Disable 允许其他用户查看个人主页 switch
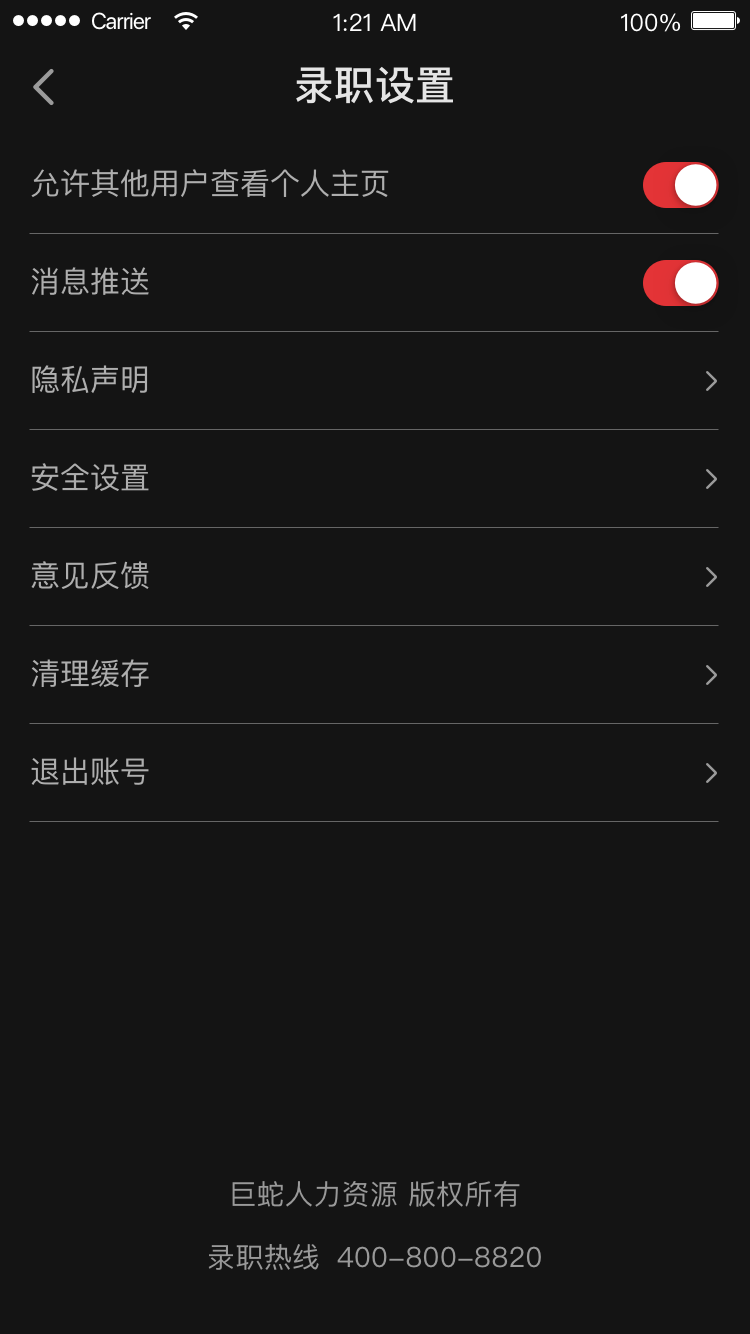 tap(680, 185)
